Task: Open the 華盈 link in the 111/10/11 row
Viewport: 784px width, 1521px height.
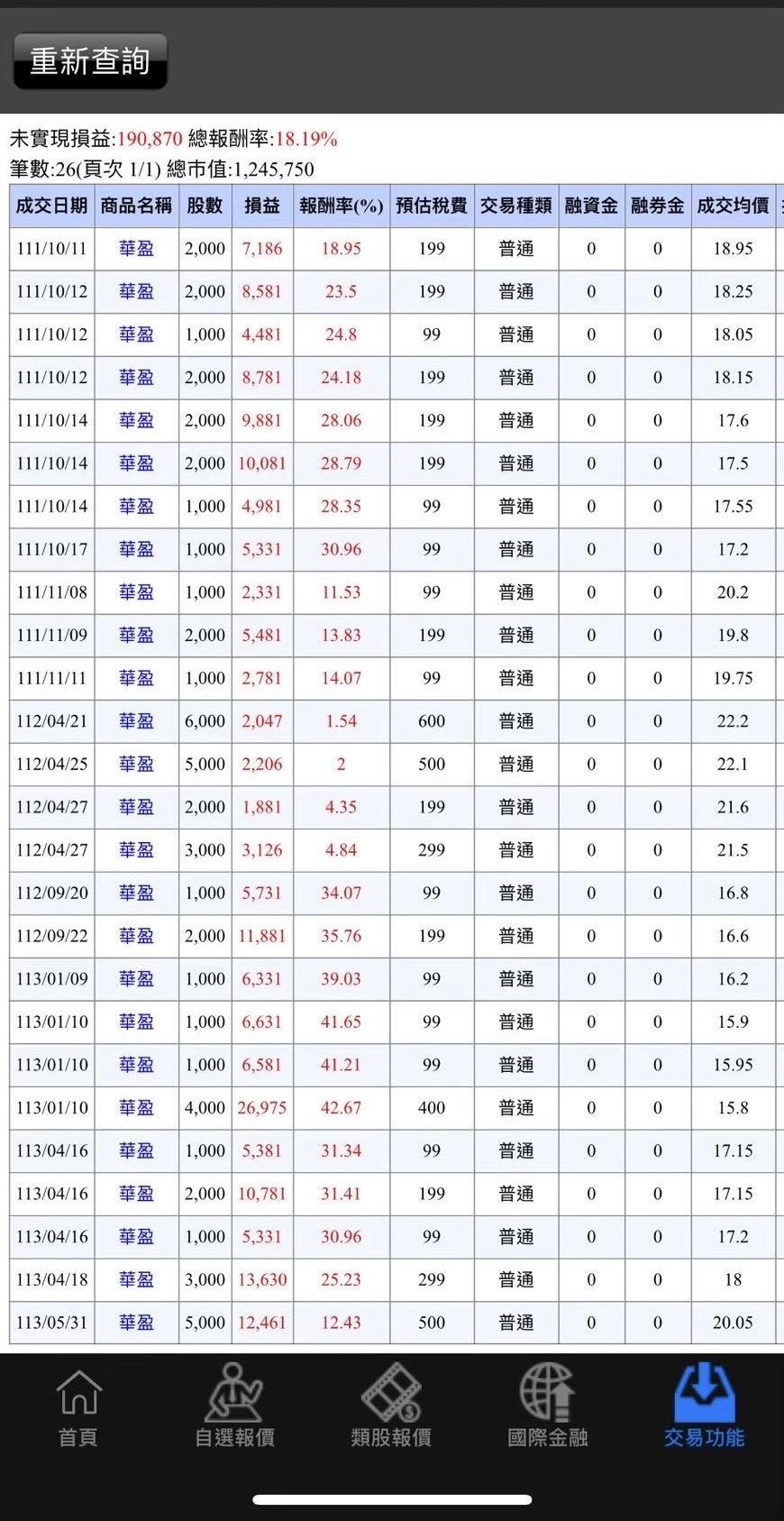Action: pos(136,248)
